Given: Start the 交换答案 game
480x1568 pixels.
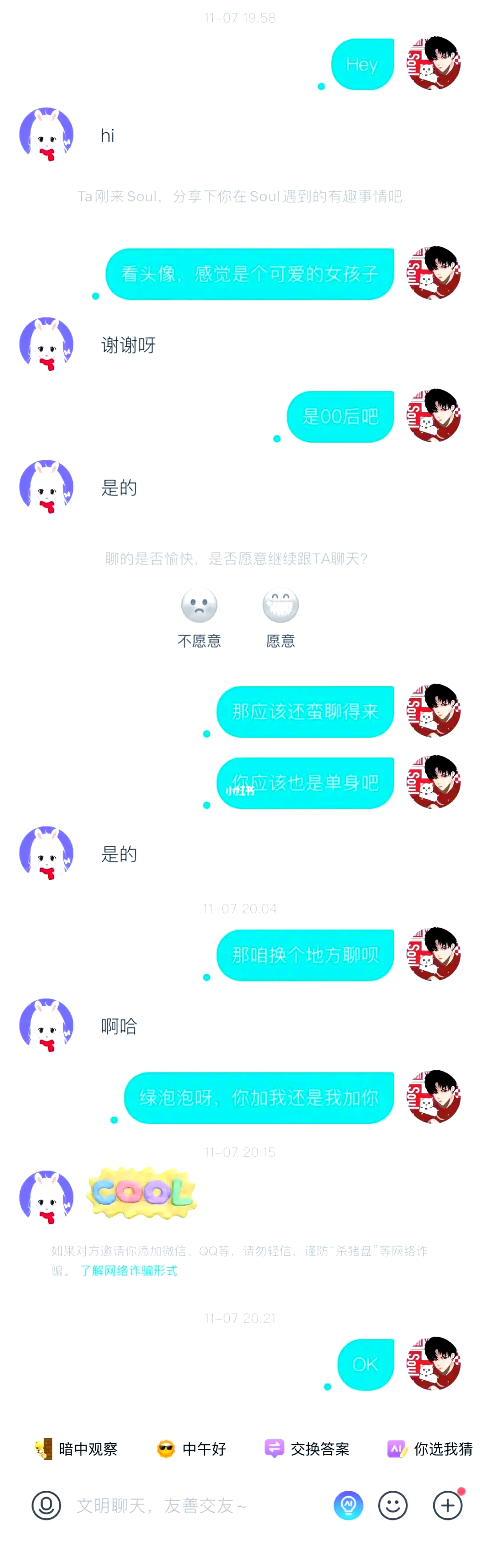Looking at the screenshot, I should pos(307,1449).
